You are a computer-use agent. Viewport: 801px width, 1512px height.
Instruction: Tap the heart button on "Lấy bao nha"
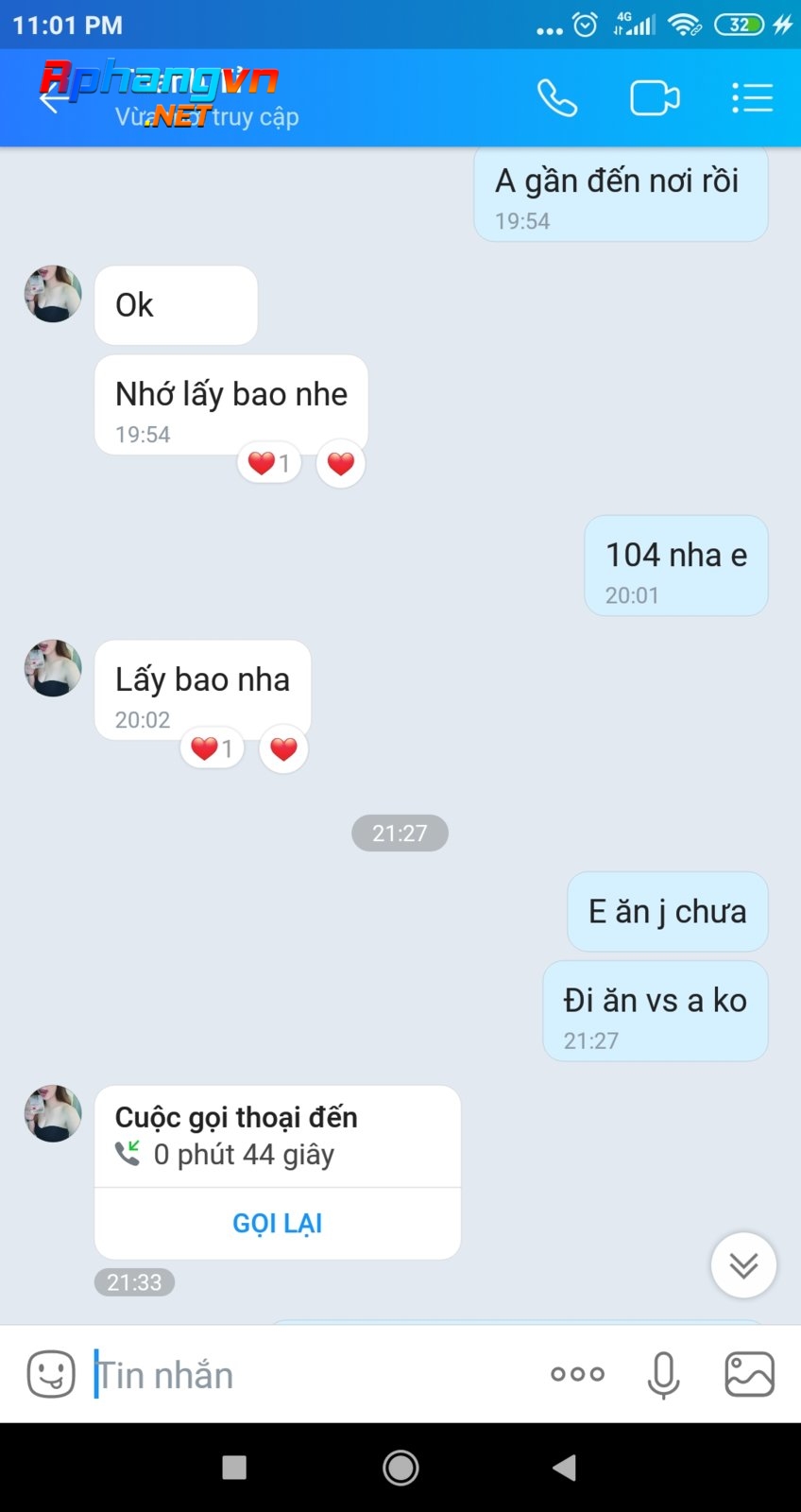tap(283, 748)
